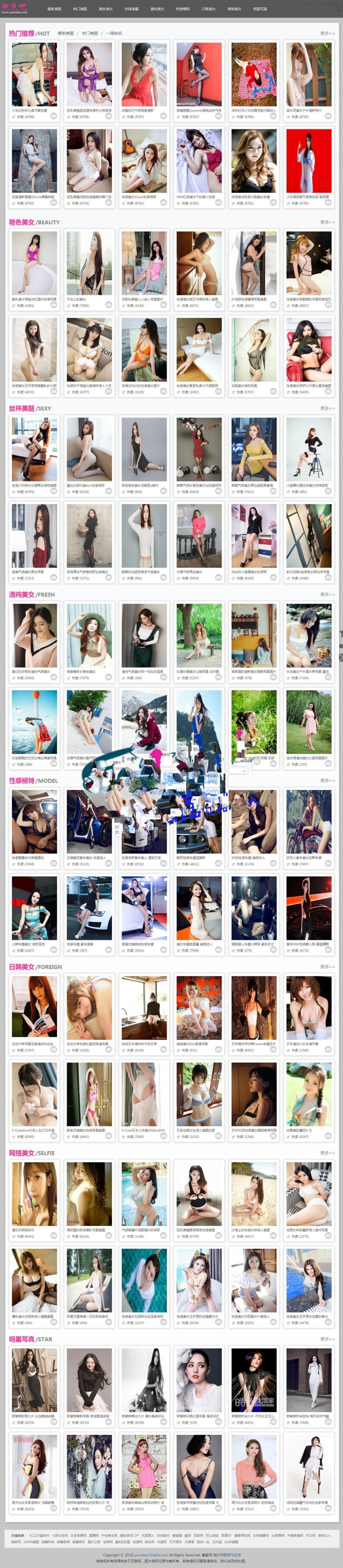Open 更多>> beside the 热门推荐 section
The width and height of the screenshot is (343, 1568).
[327, 34]
